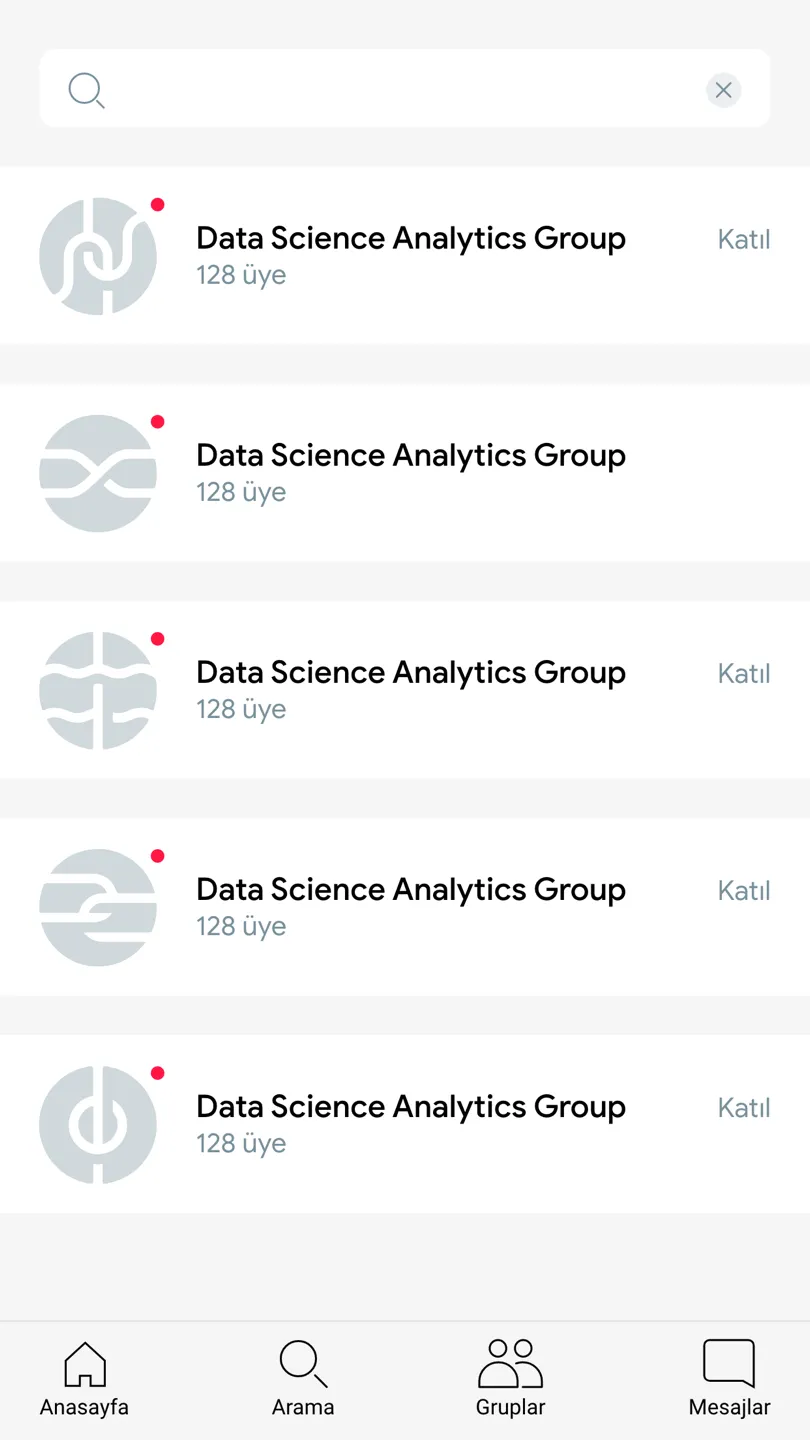Tap the wave-pattern avatar of the second group

click(98, 473)
